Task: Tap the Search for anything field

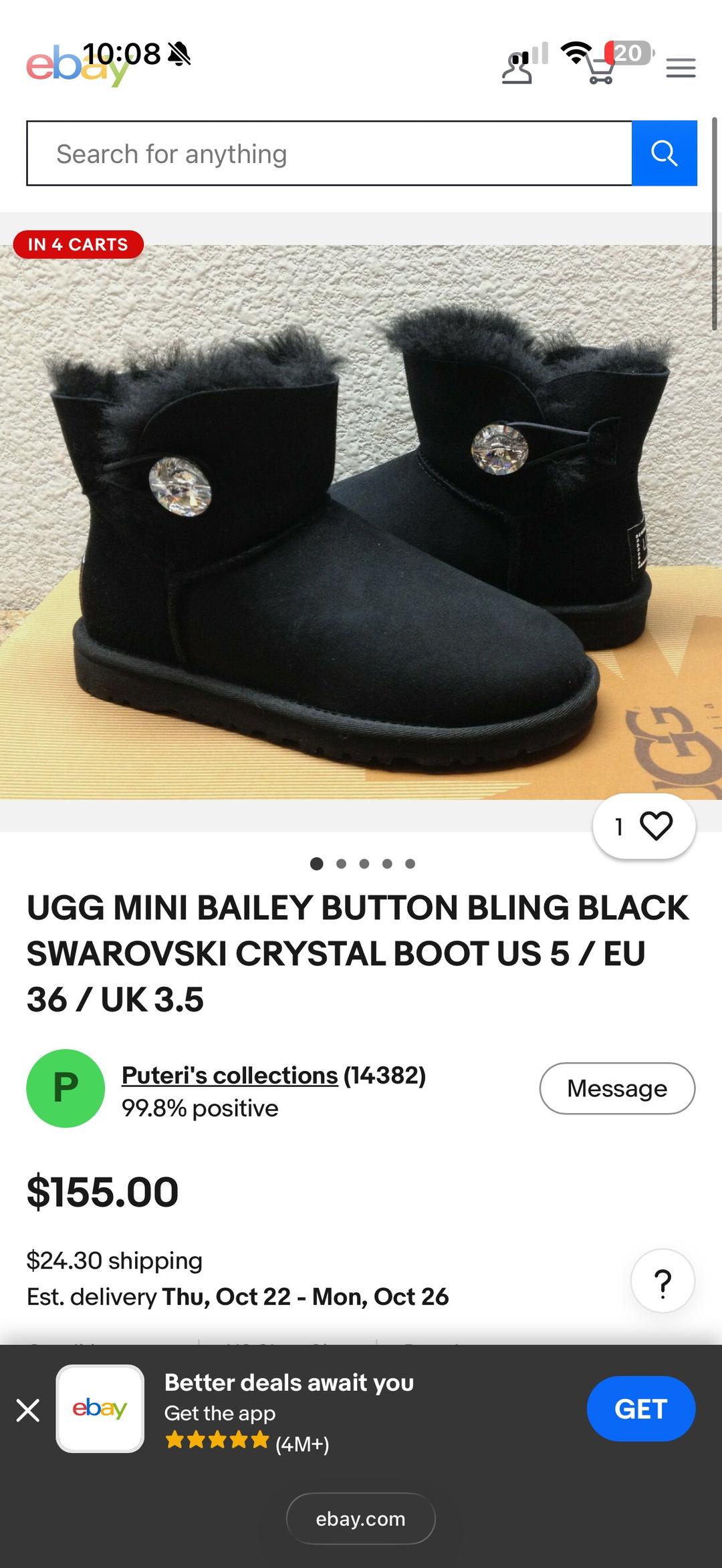Action: [330, 153]
